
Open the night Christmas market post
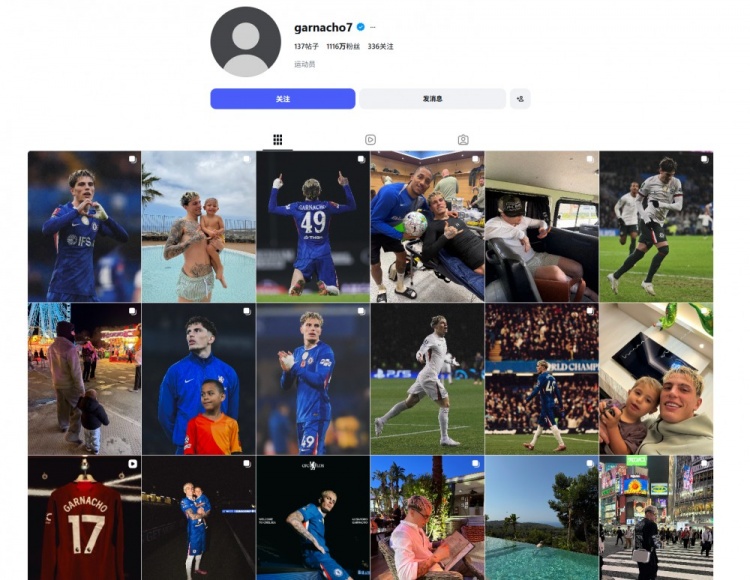[84, 379]
